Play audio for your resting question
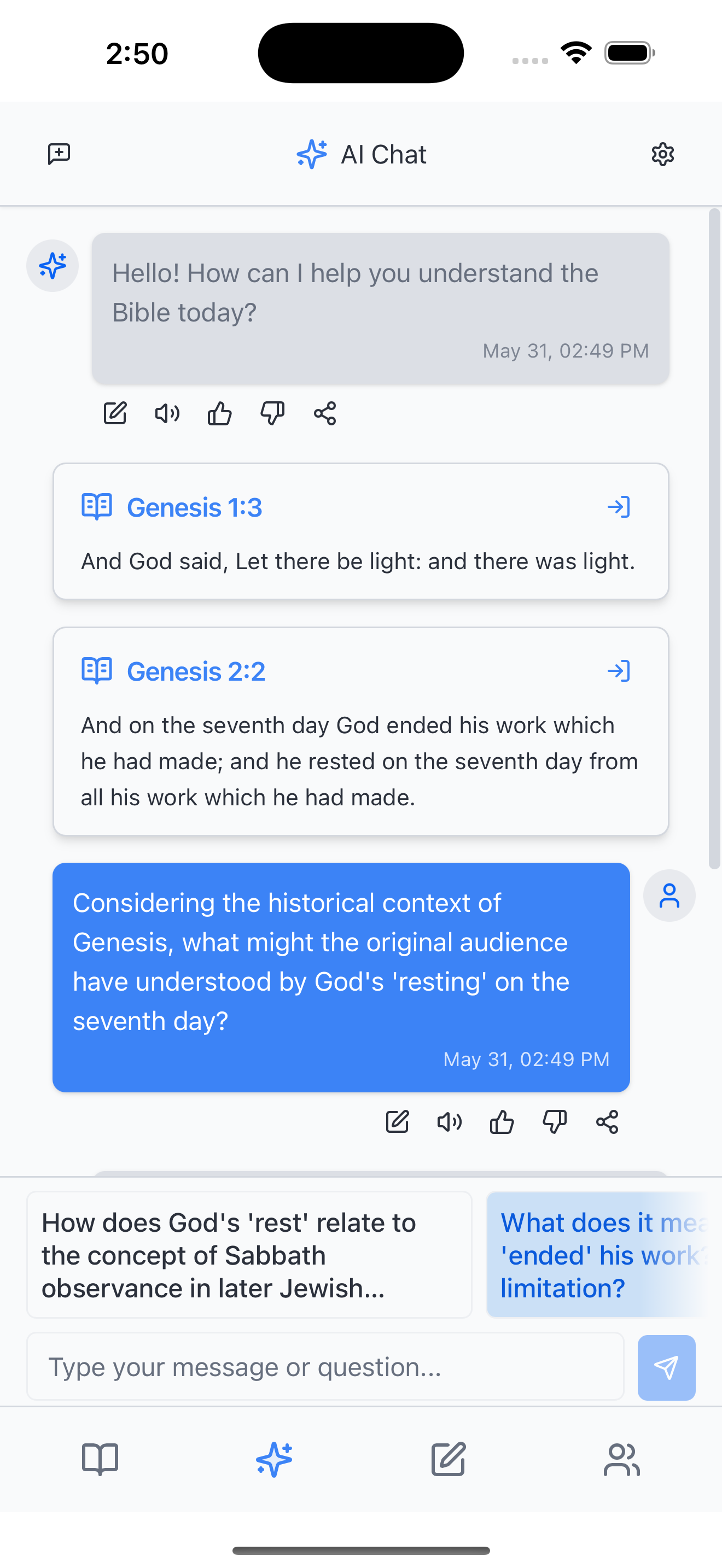Viewport: 722px width, 1568px height. pyautogui.click(x=449, y=1122)
